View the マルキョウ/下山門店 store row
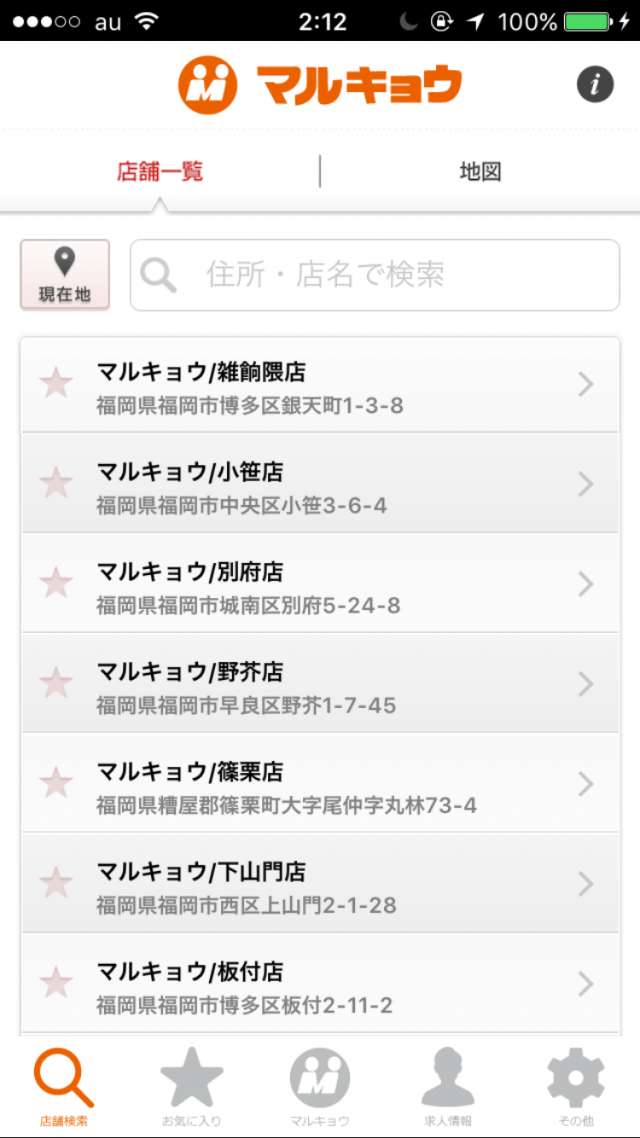This screenshot has height=1138, width=640. point(320,883)
